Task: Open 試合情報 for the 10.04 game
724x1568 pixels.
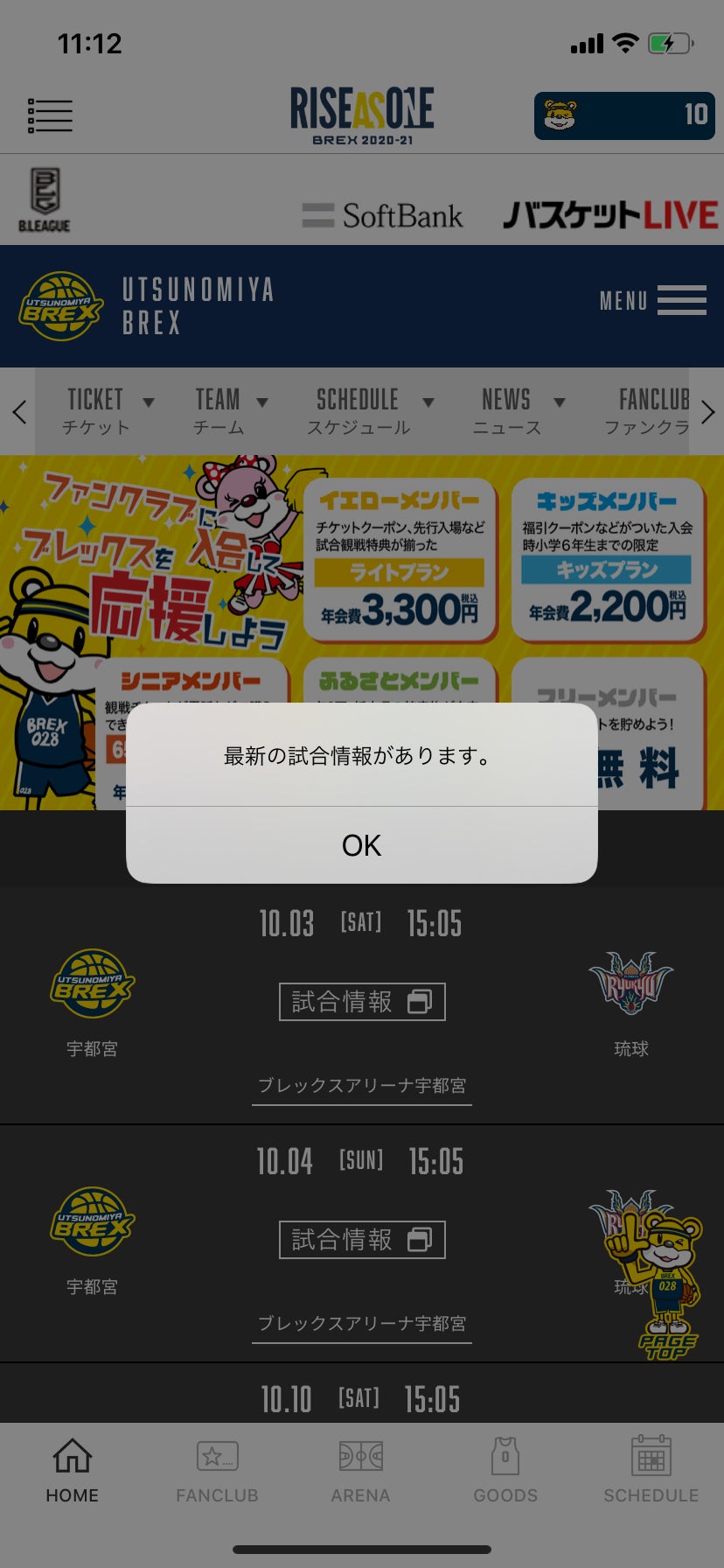Action: click(362, 1240)
